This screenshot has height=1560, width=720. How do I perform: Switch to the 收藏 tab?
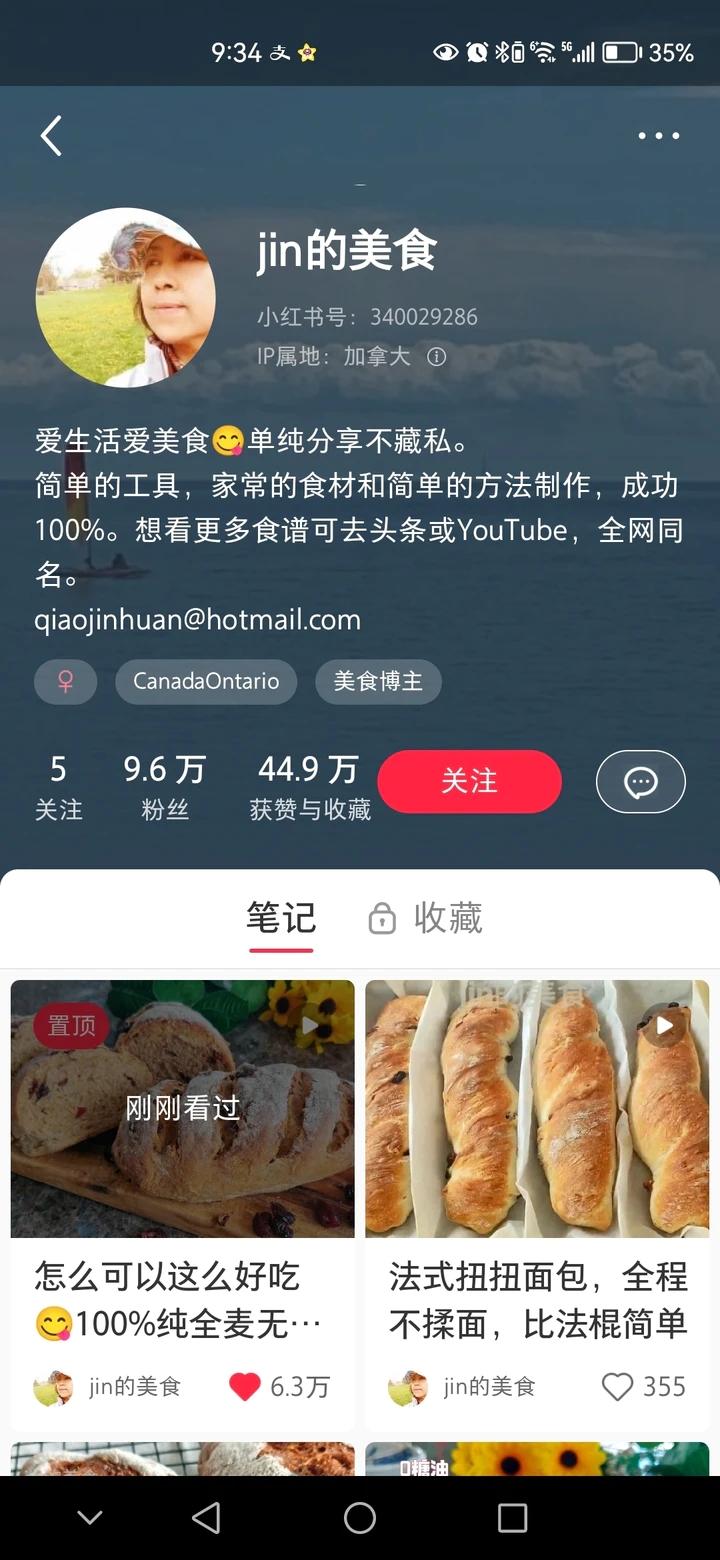427,918
